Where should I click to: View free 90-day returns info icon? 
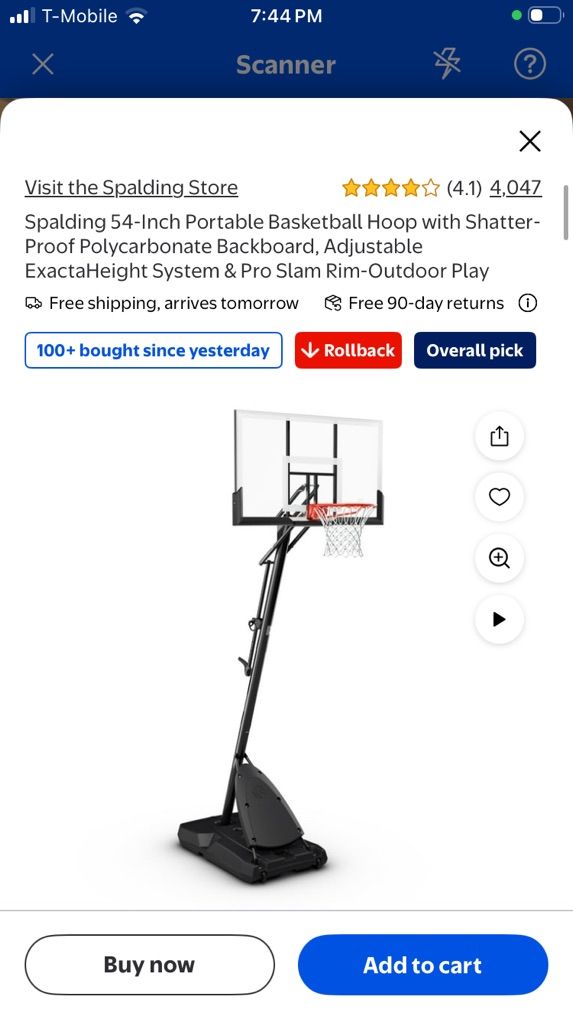(527, 303)
